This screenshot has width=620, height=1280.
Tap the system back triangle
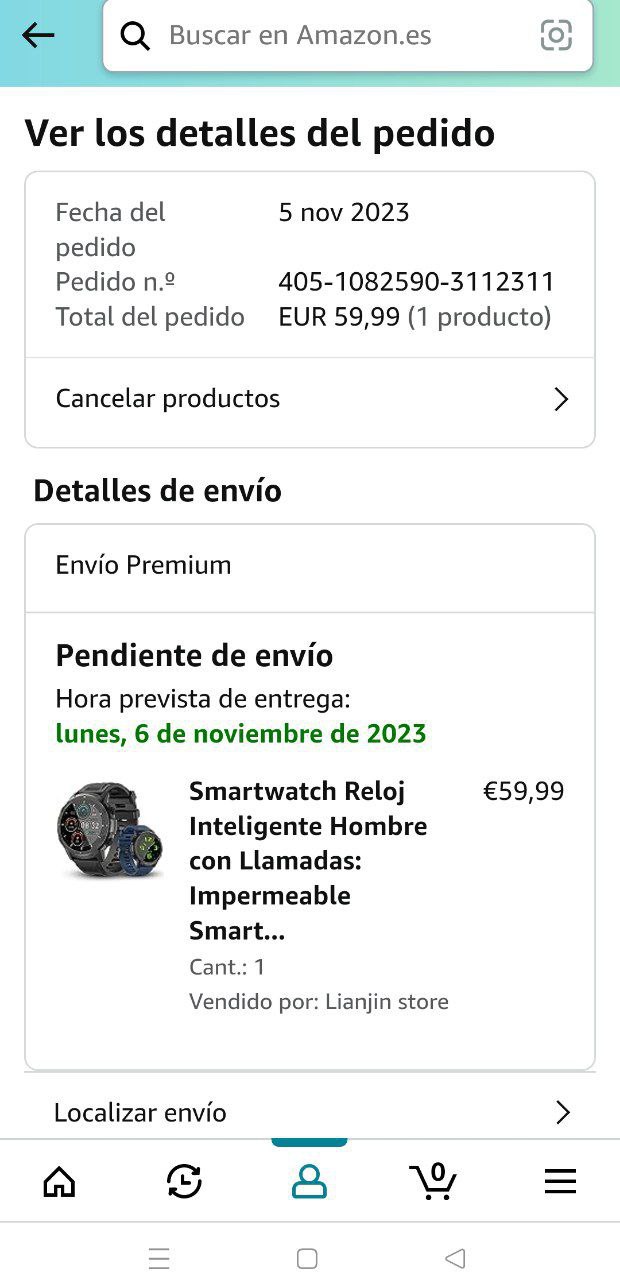[x=455, y=1258]
